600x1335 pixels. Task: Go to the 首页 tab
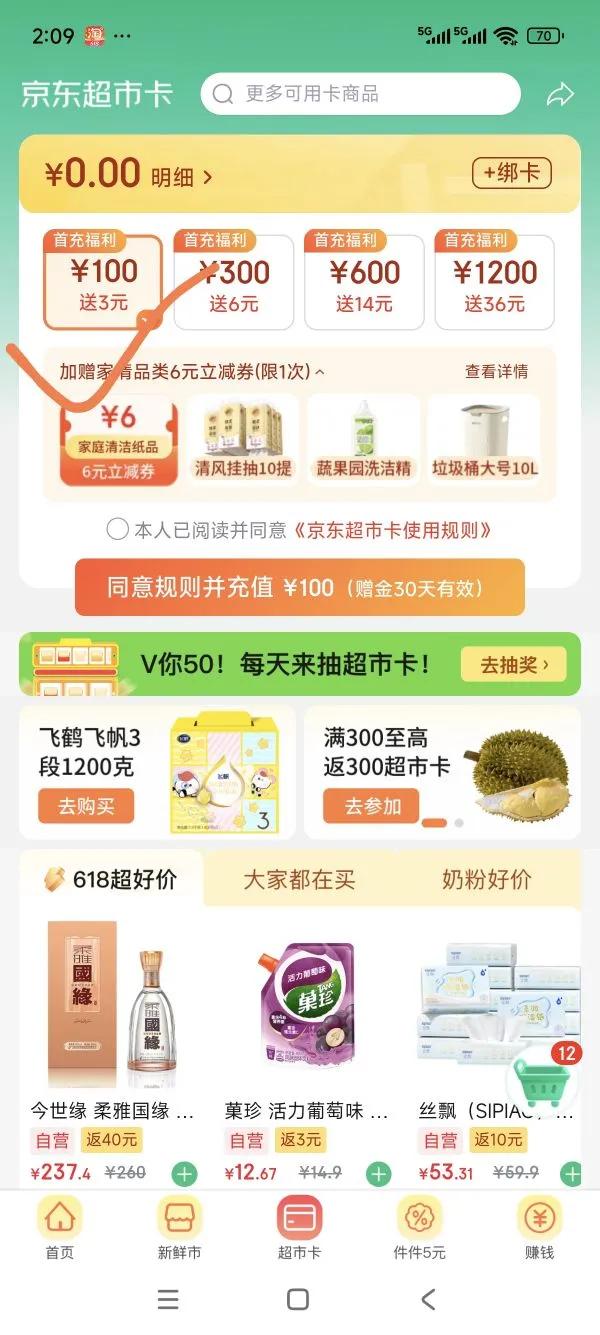tap(59, 1228)
